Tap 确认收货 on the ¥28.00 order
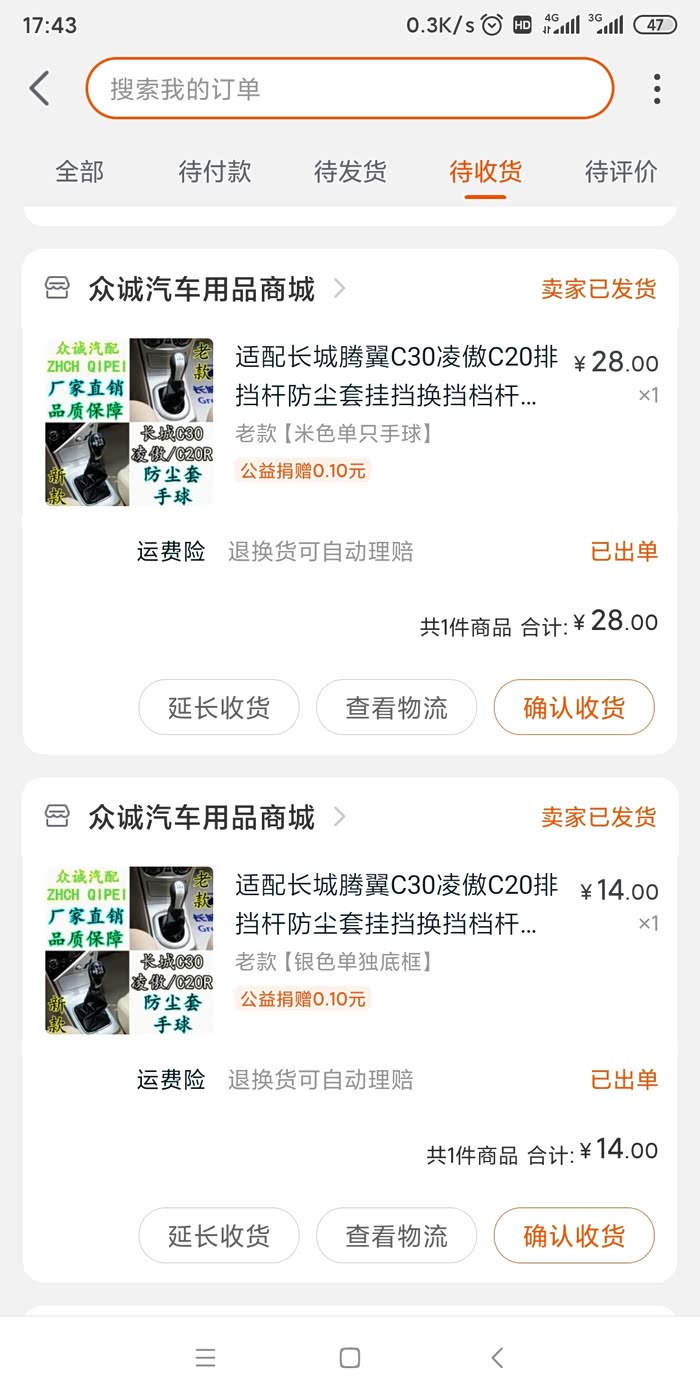The width and height of the screenshot is (700, 1400). point(574,708)
